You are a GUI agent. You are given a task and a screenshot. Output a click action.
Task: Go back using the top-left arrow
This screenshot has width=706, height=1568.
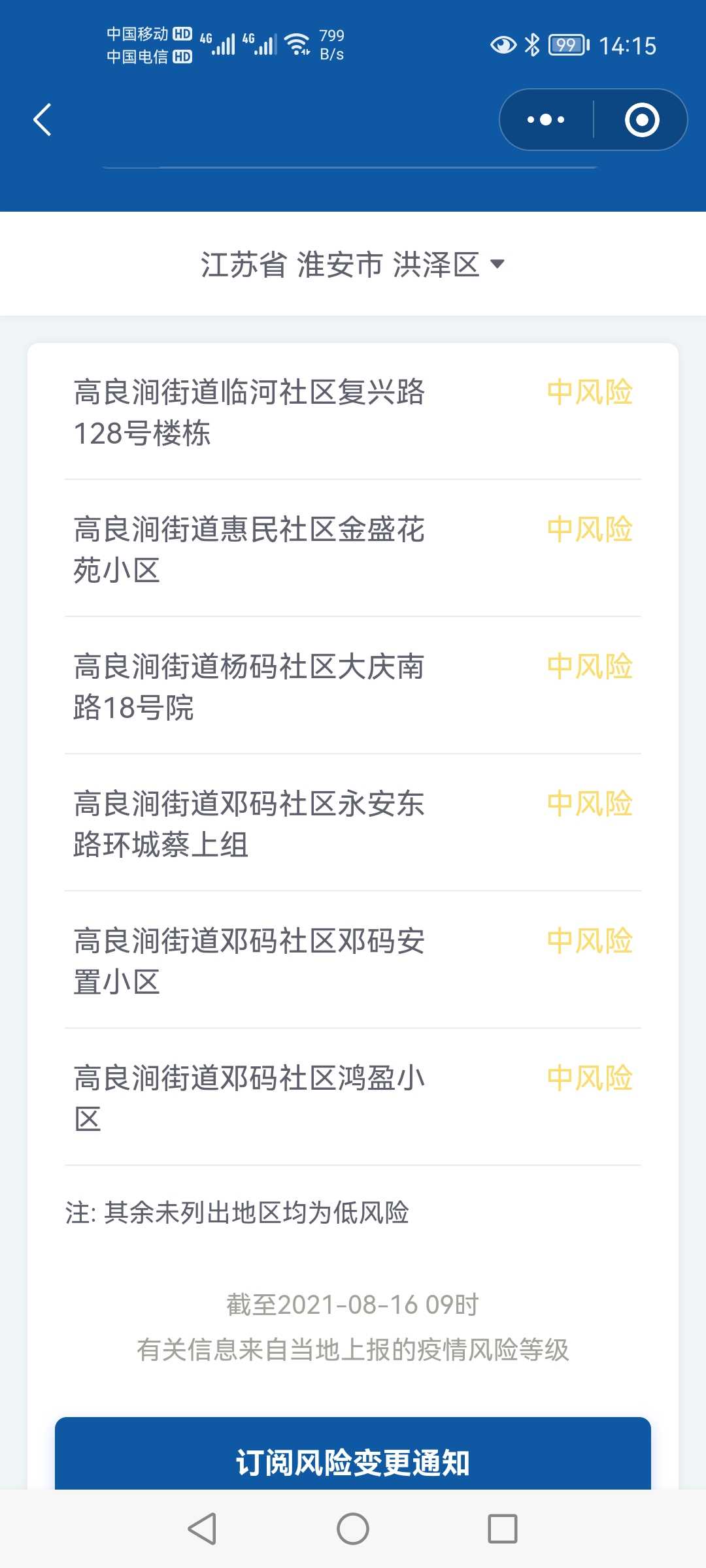coord(42,120)
